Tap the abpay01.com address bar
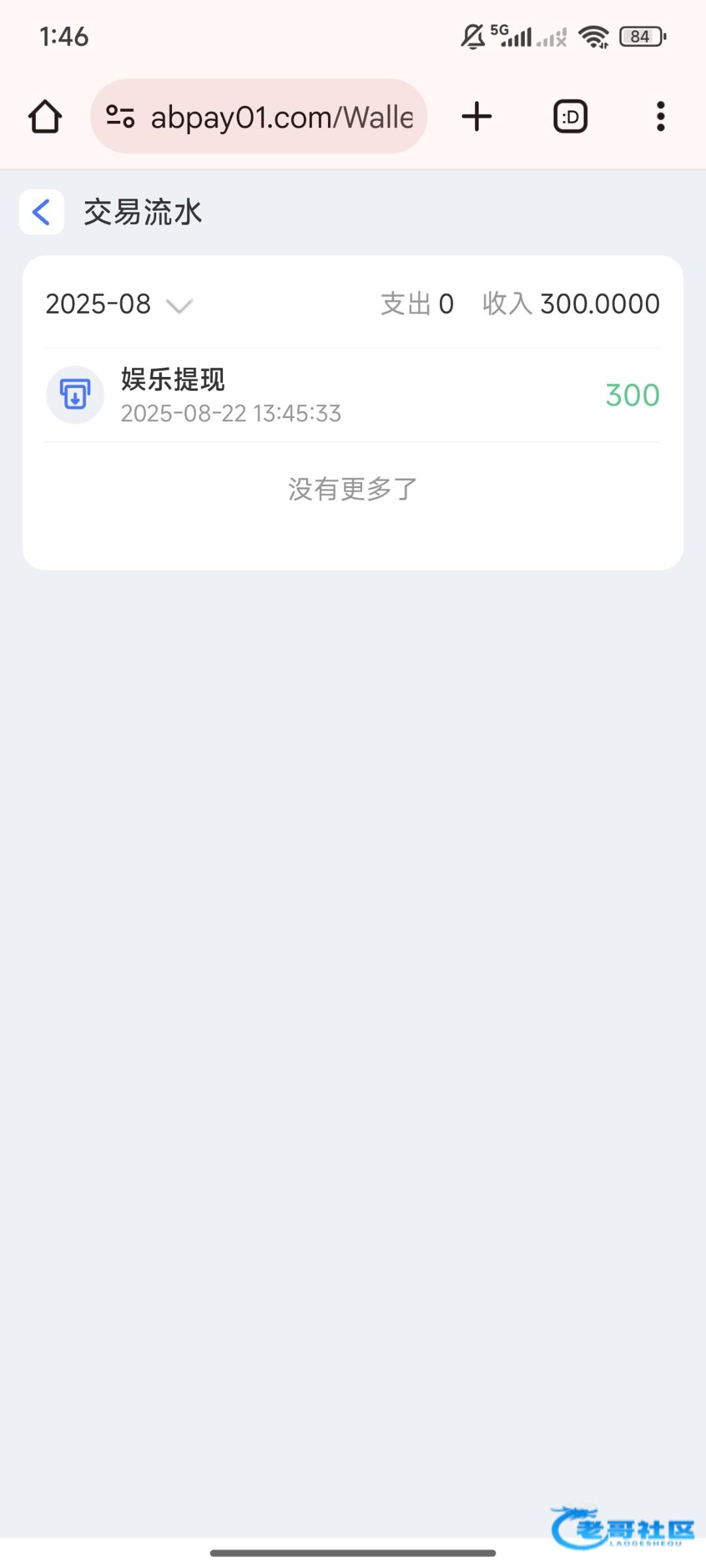The height and width of the screenshot is (1568, 706). coord(281,118)
